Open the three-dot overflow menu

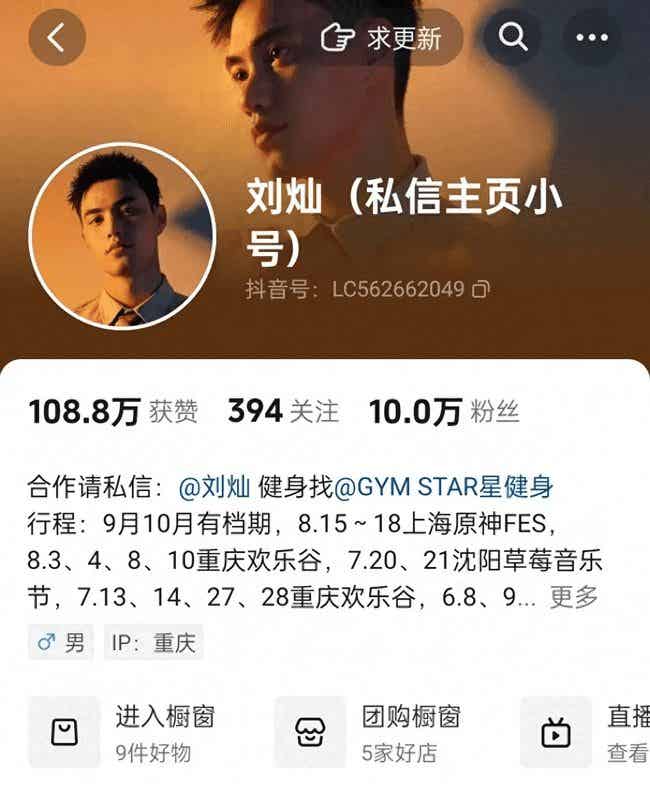point(592,38)
